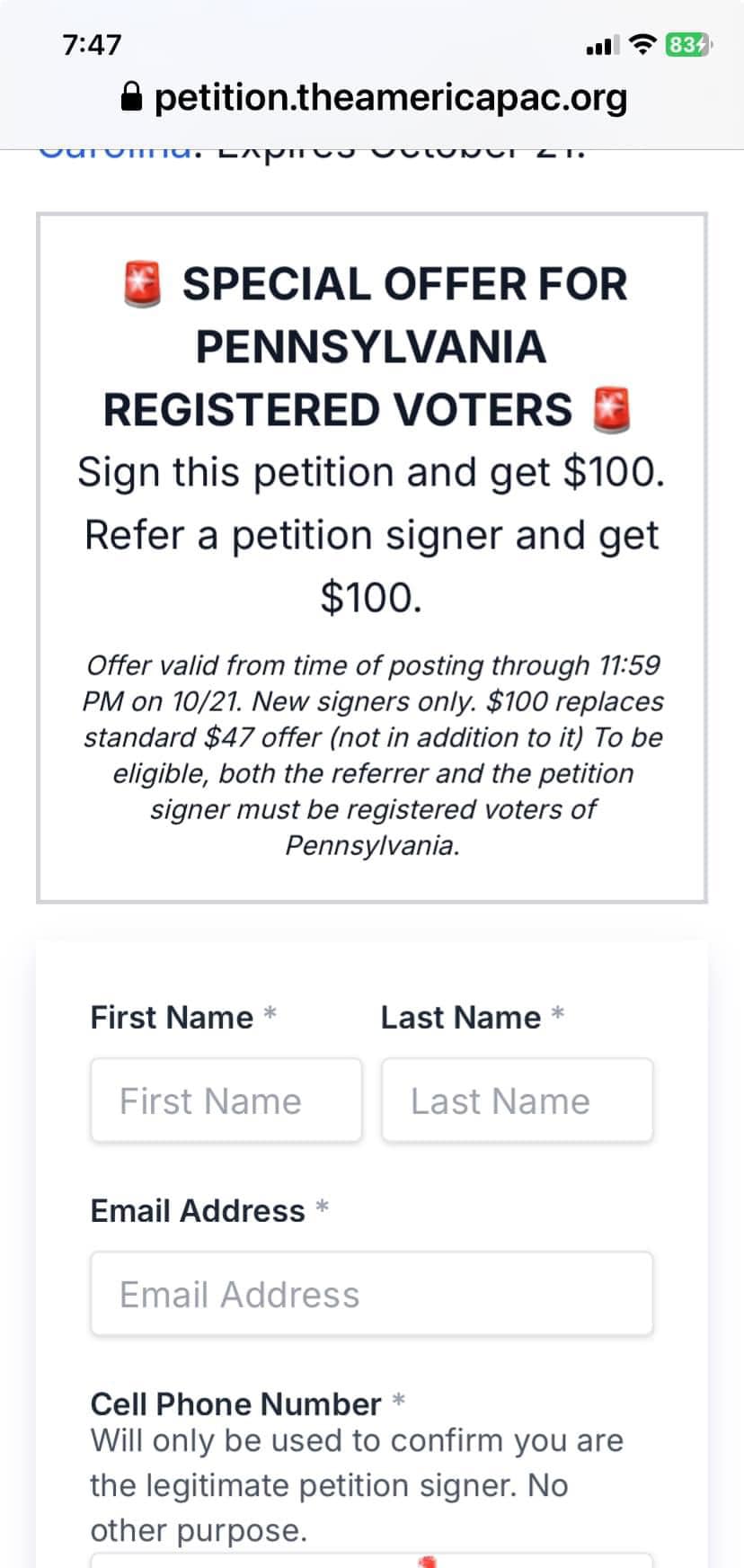
Task: Tap the First Name input field
Action: [226, 1100]
